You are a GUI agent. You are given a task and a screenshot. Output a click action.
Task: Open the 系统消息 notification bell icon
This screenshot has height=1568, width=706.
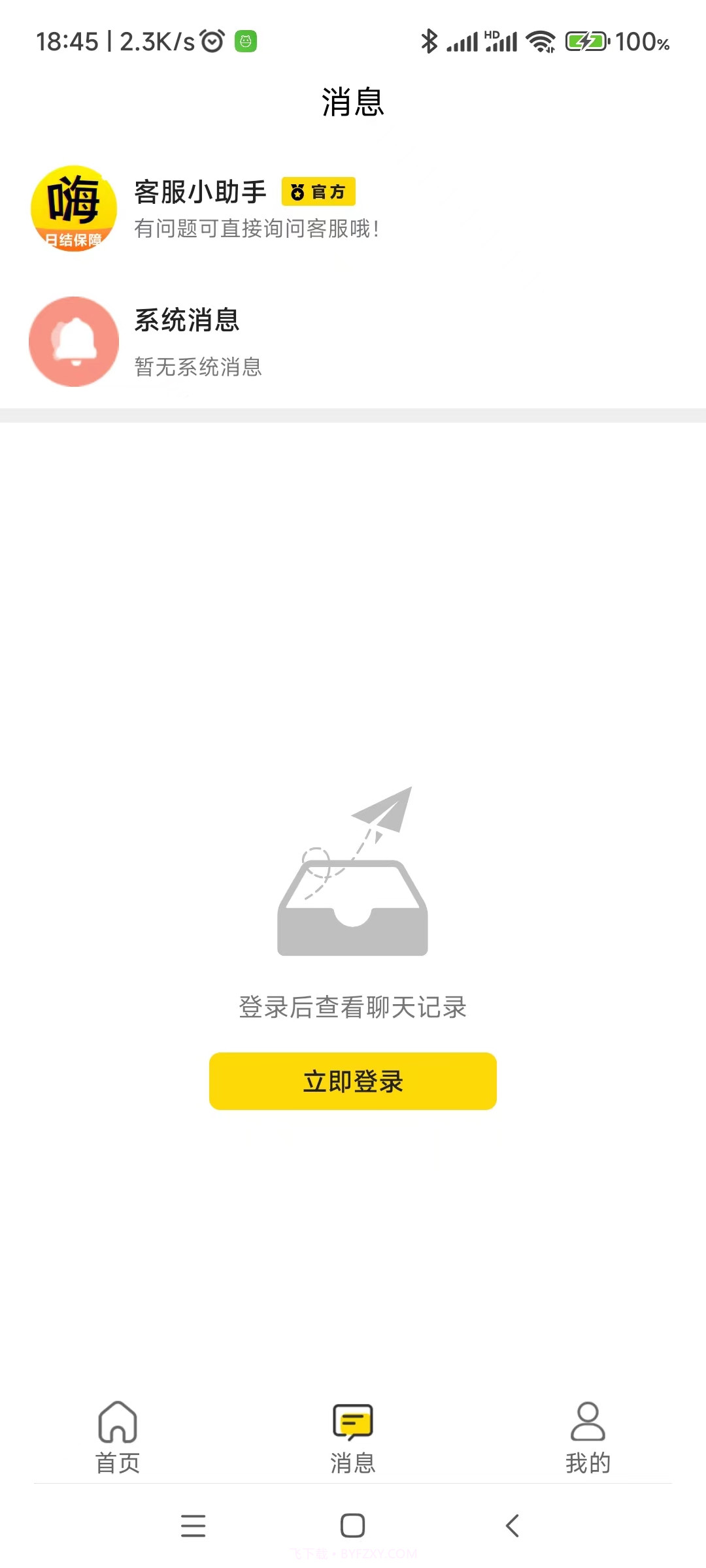point(73,341)
